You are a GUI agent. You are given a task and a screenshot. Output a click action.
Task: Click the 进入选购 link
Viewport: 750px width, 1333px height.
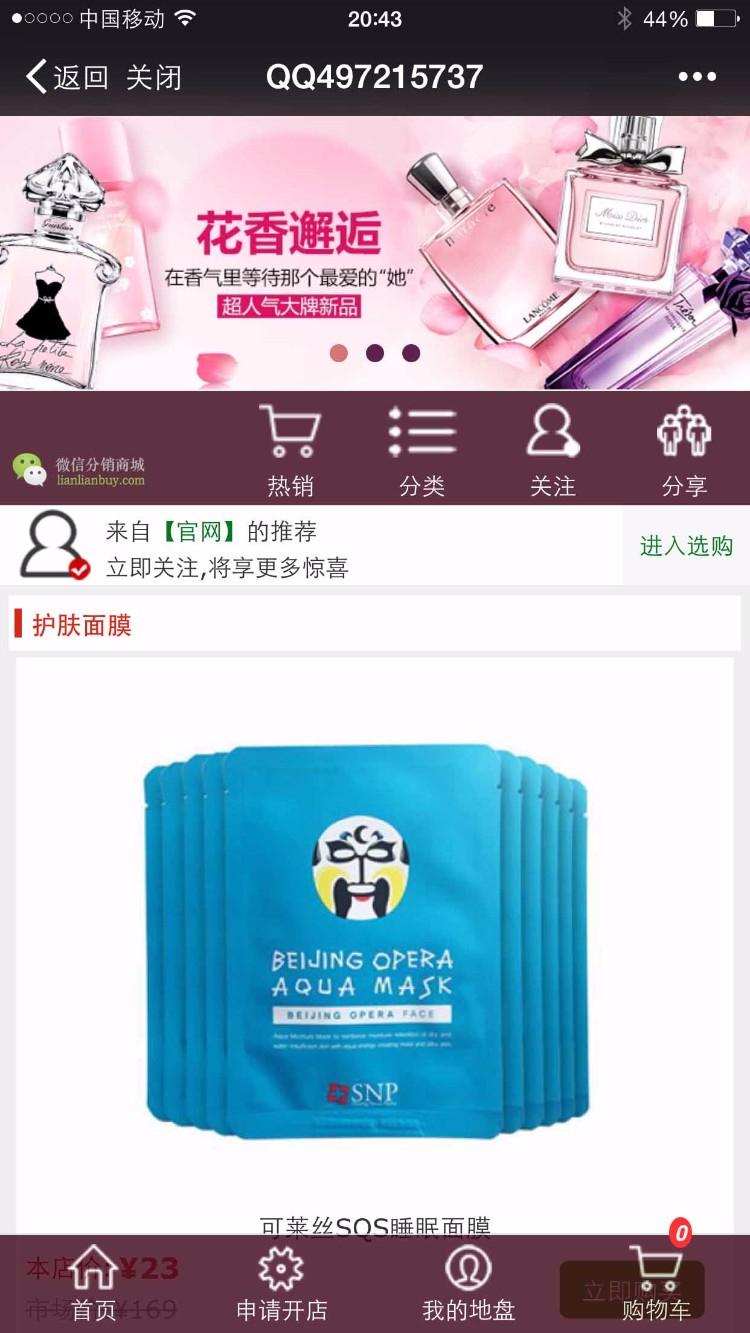(x=686, y=546)
